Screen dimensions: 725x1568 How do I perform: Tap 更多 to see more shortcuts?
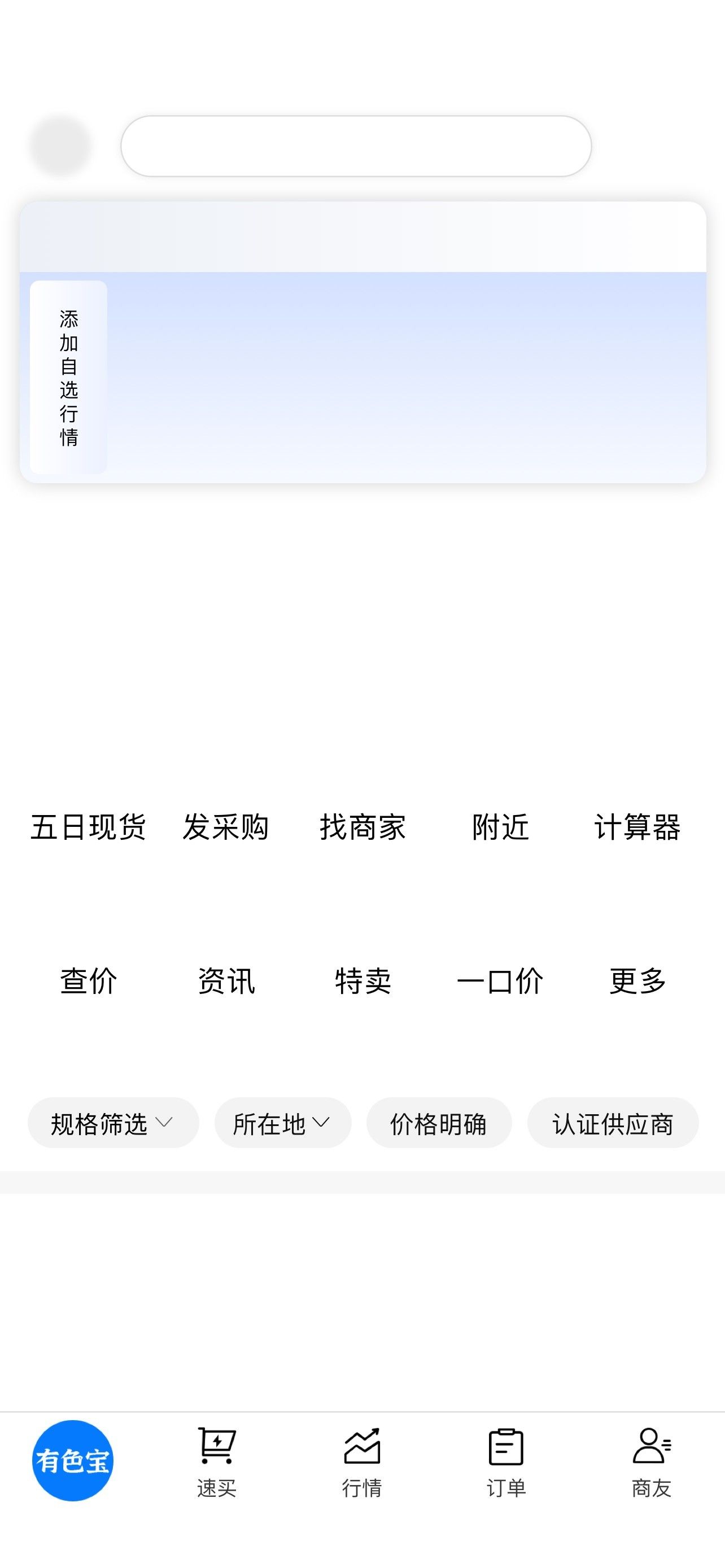click(637, 980)
